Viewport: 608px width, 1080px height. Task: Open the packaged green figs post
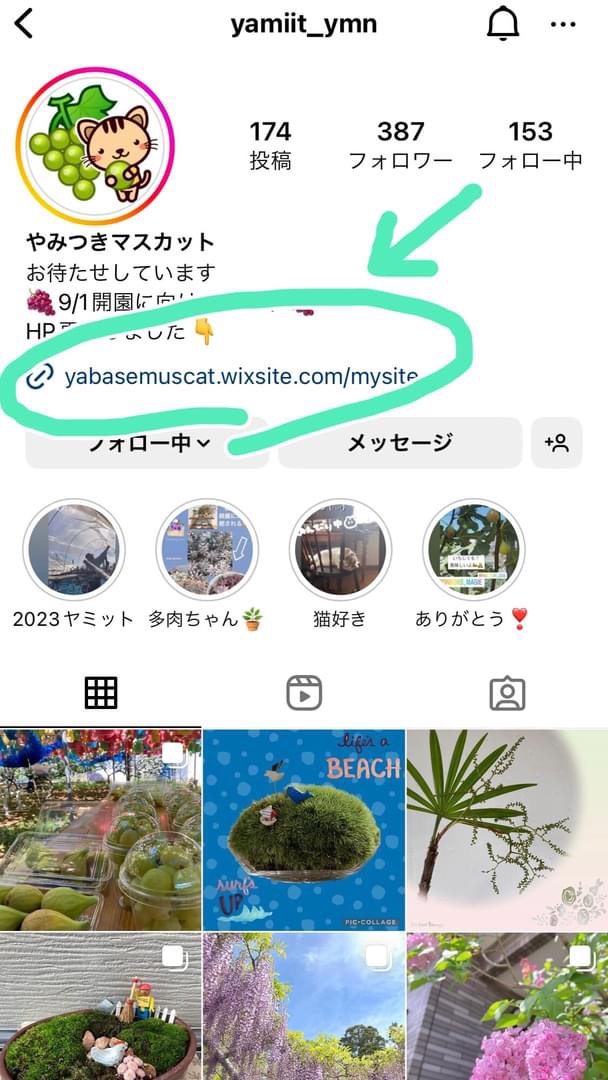pyautogui.click(x=100, y=830)
